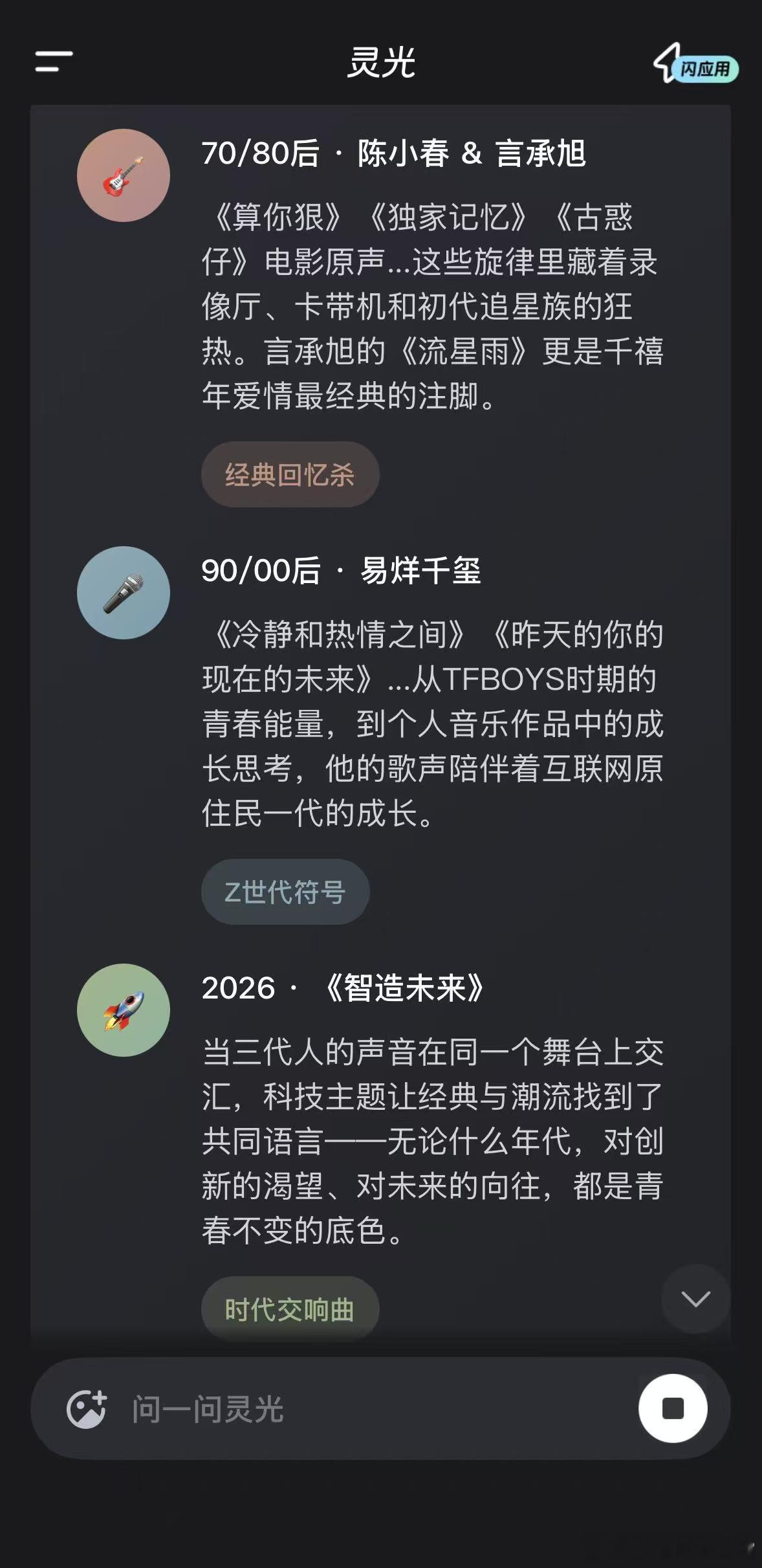Tap the guitar avatar for 陈小春 & 言承旭
The image size is (762, 1568).
point(122,174)
